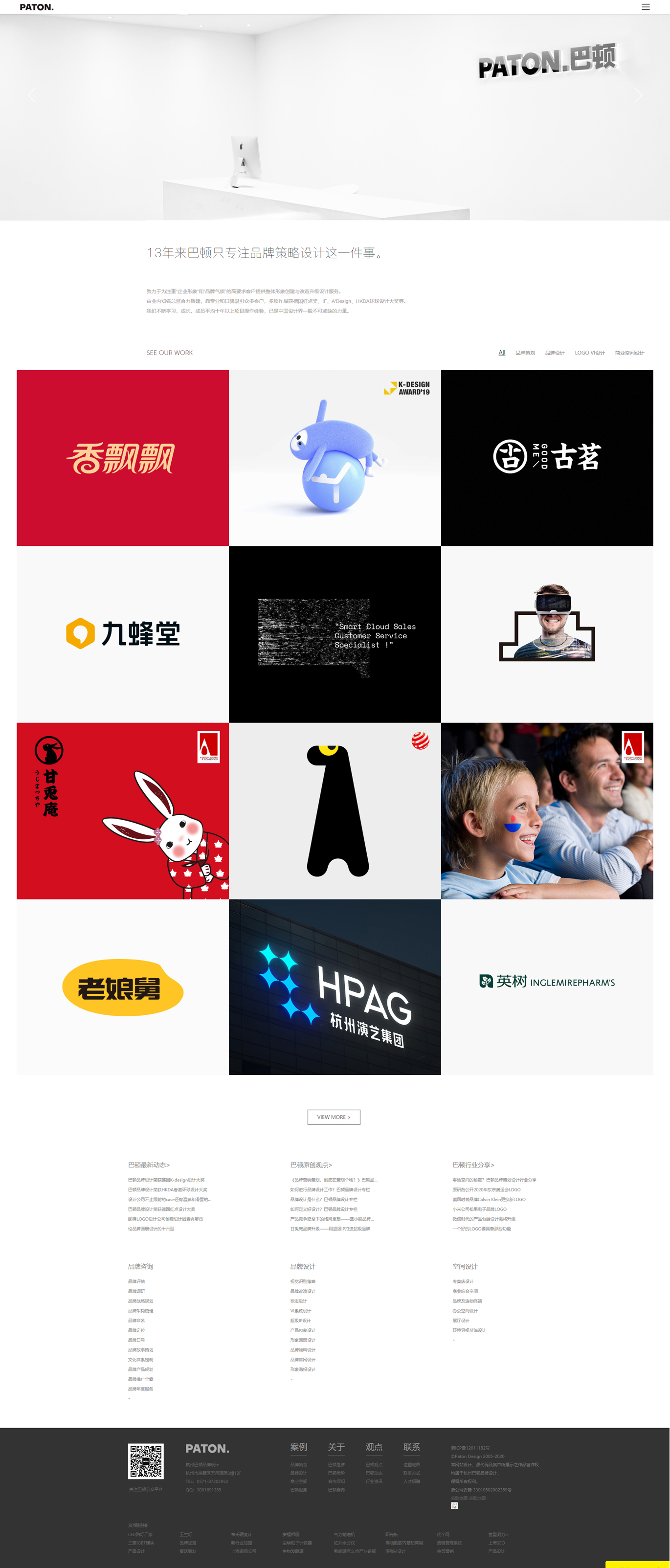Open the 香飘飘 case tile

(x=122, y=458)
